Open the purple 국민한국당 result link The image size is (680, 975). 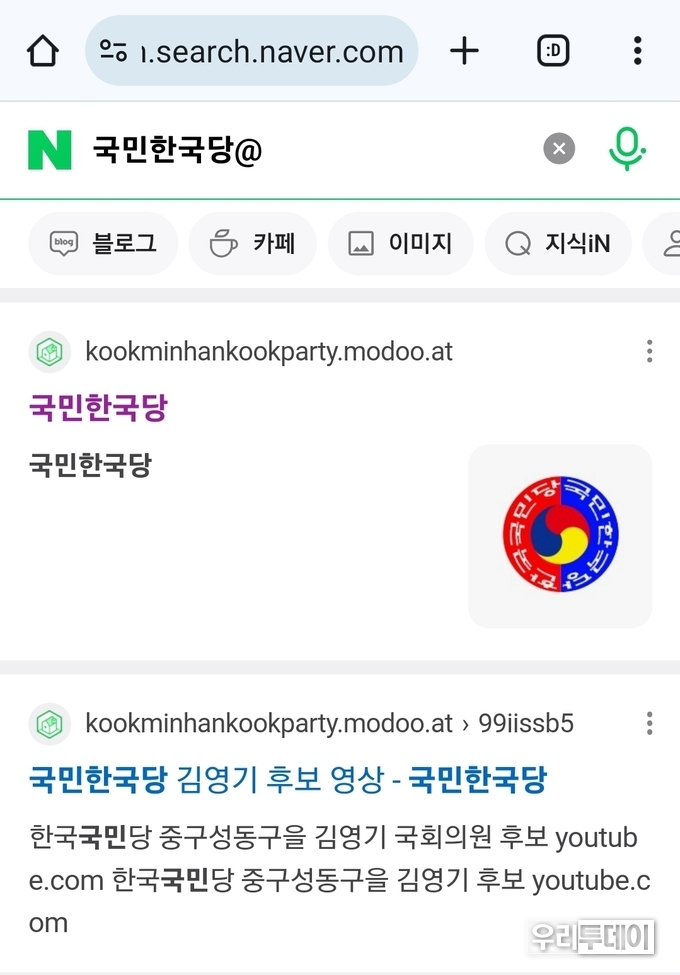coord(98,407)
